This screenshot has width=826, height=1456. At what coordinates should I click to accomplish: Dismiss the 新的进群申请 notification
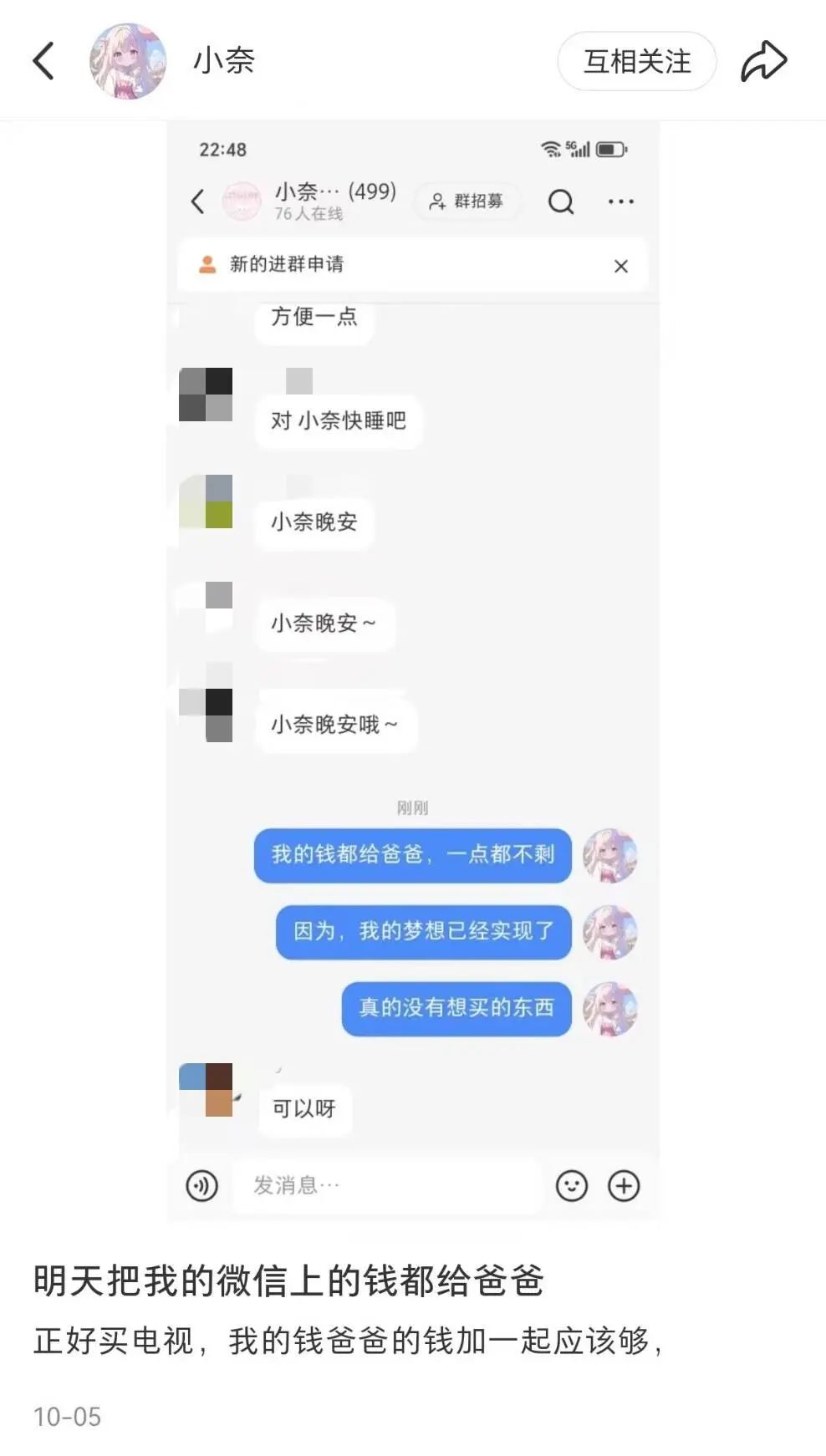point(621,266)
